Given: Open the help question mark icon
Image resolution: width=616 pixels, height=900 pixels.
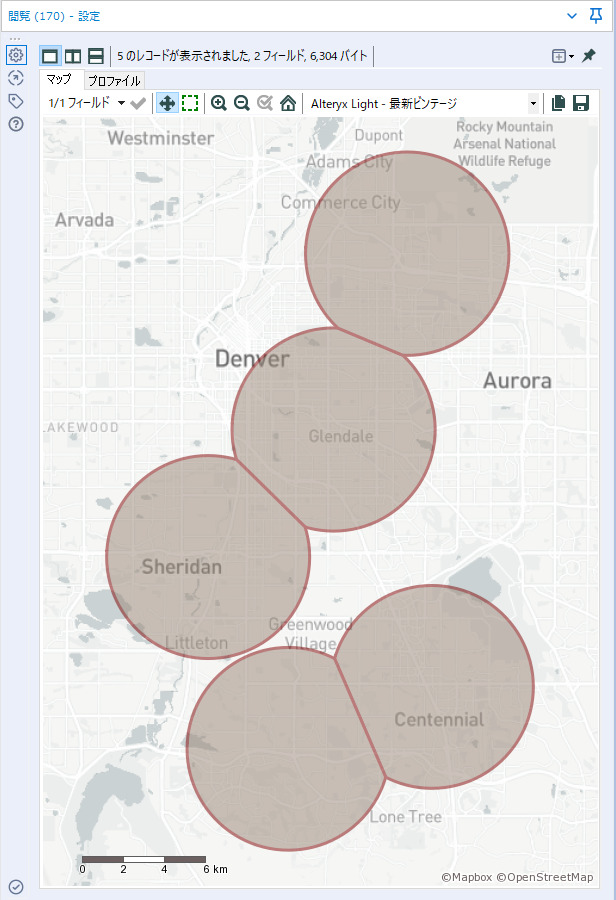Looking at the screenshot, I should (x=15, y=124).
